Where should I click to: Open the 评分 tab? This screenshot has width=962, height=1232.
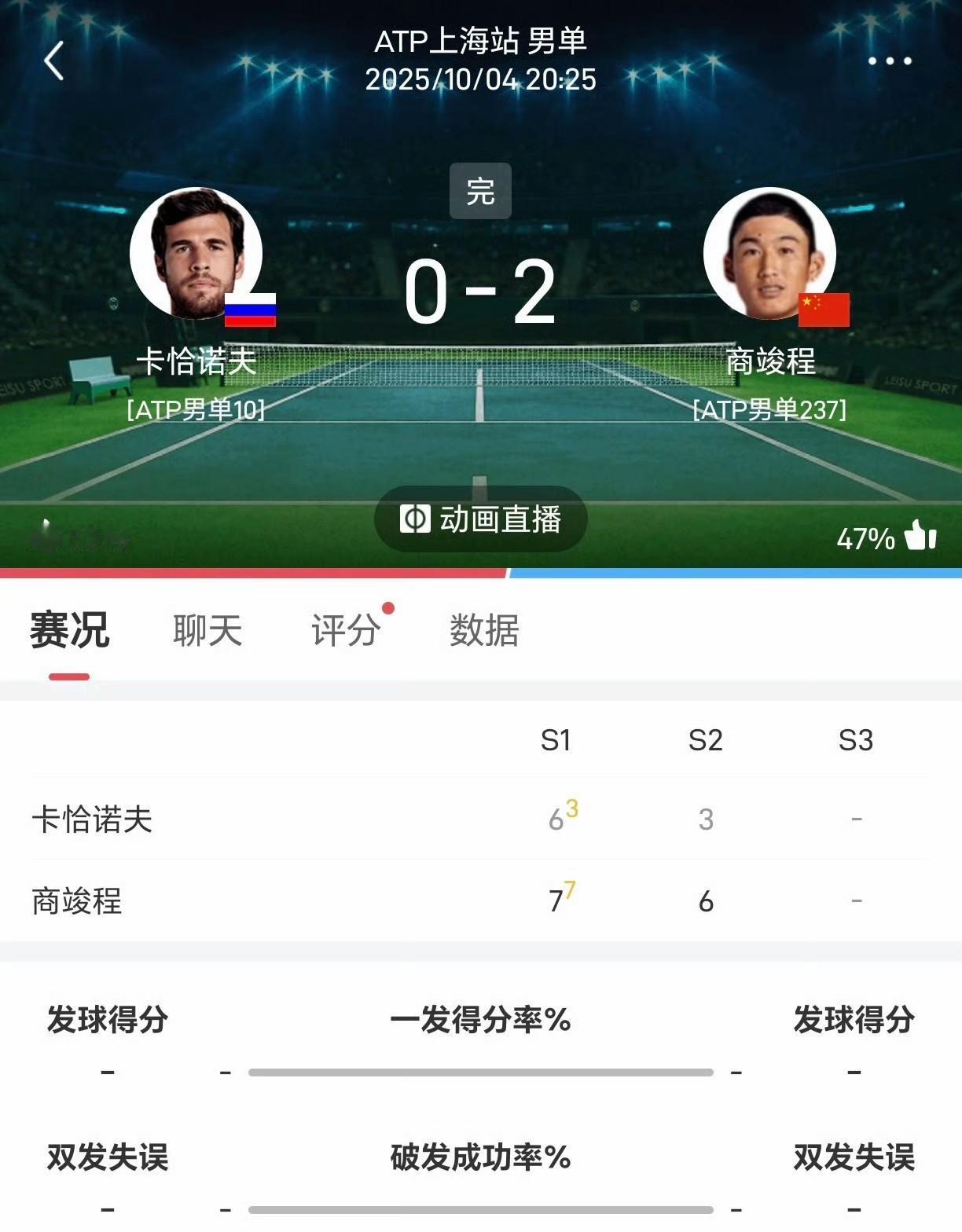click(346, 630)
